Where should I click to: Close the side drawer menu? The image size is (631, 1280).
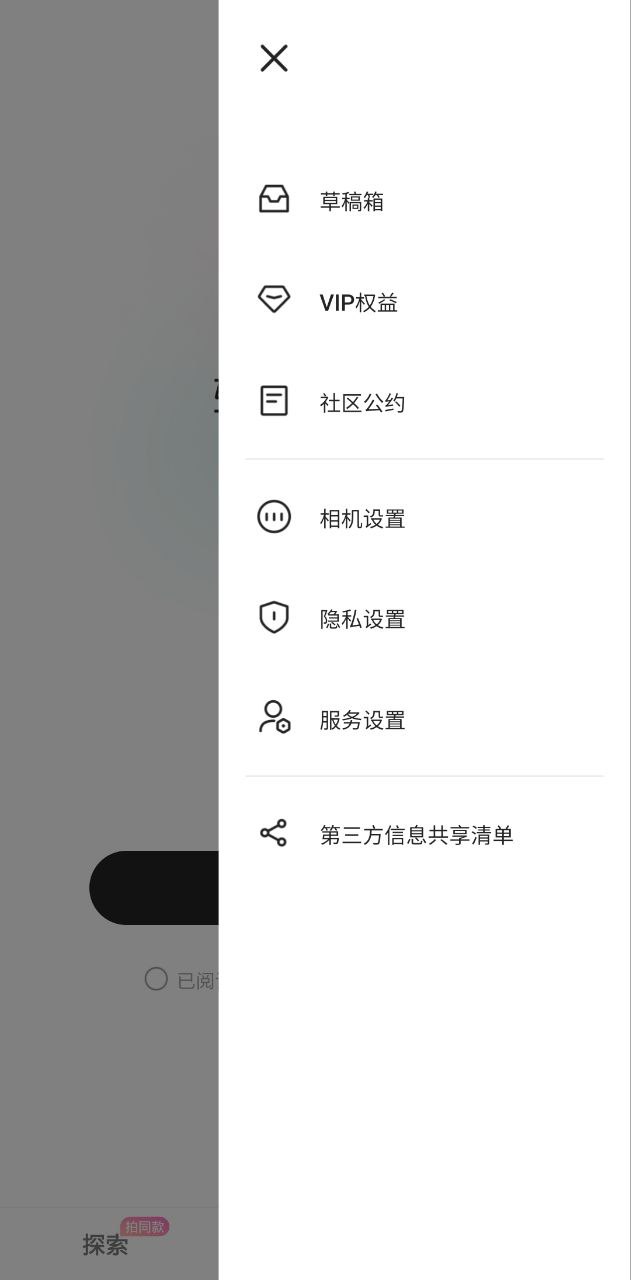click(x=274, y=58)
